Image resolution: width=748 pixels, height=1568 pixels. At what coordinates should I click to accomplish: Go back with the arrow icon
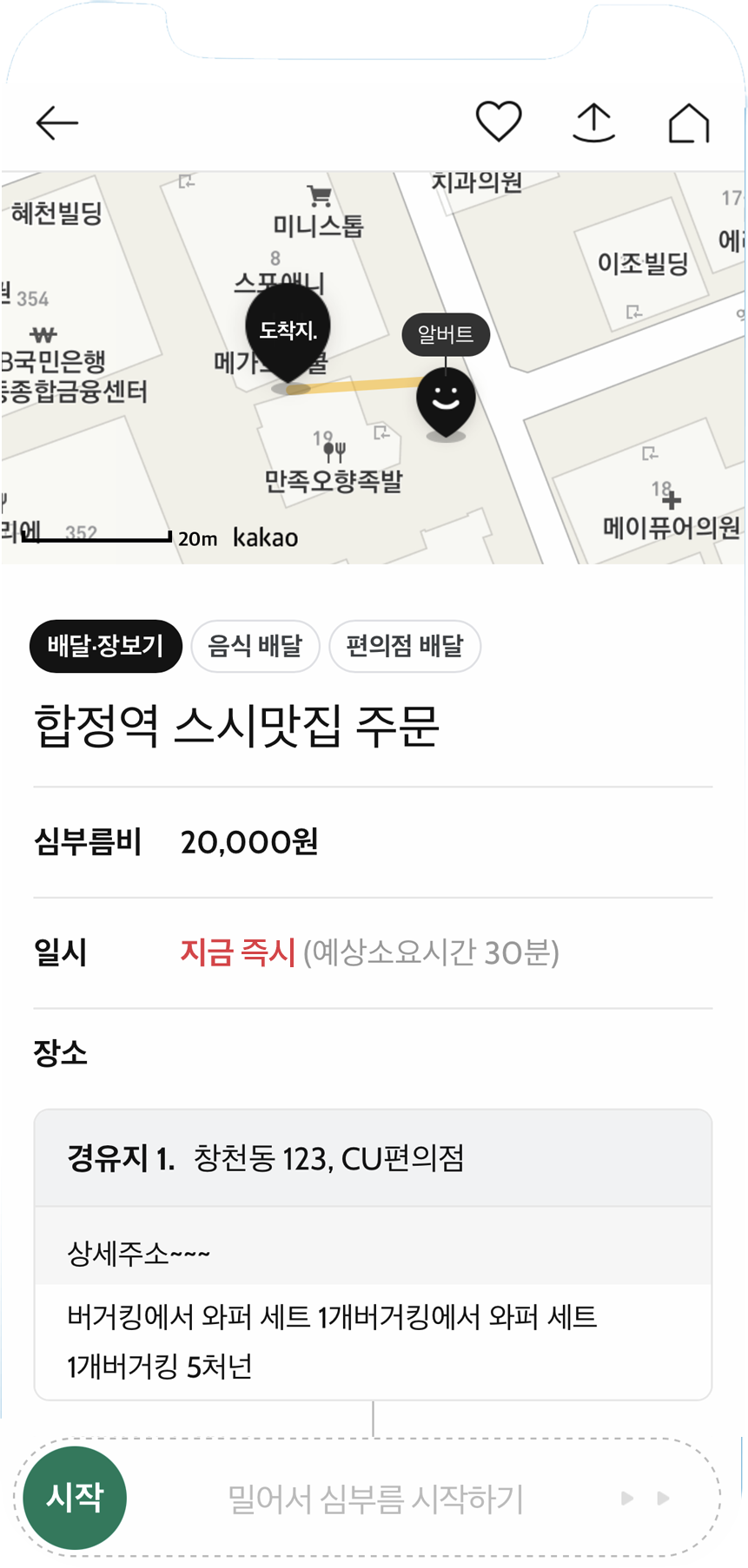point(57,122)
